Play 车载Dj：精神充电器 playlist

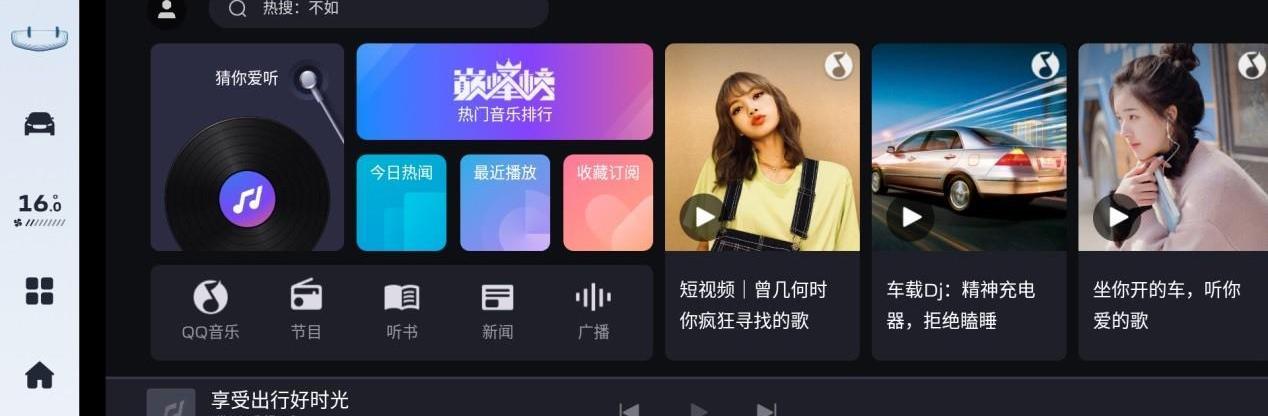[x=911, y=216]
